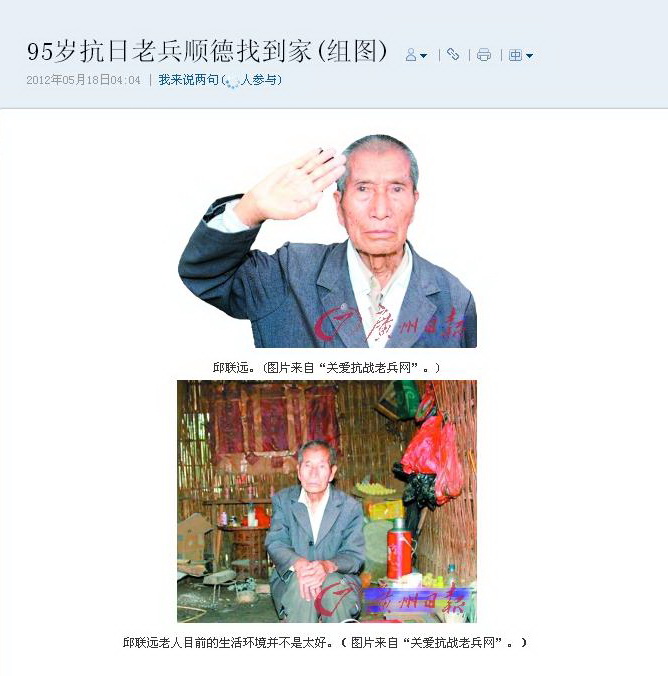The height and width of the screenshot is (676, 668).
Task: View the photo of veteran's living conditions
Action: click(x=327, y=500)
